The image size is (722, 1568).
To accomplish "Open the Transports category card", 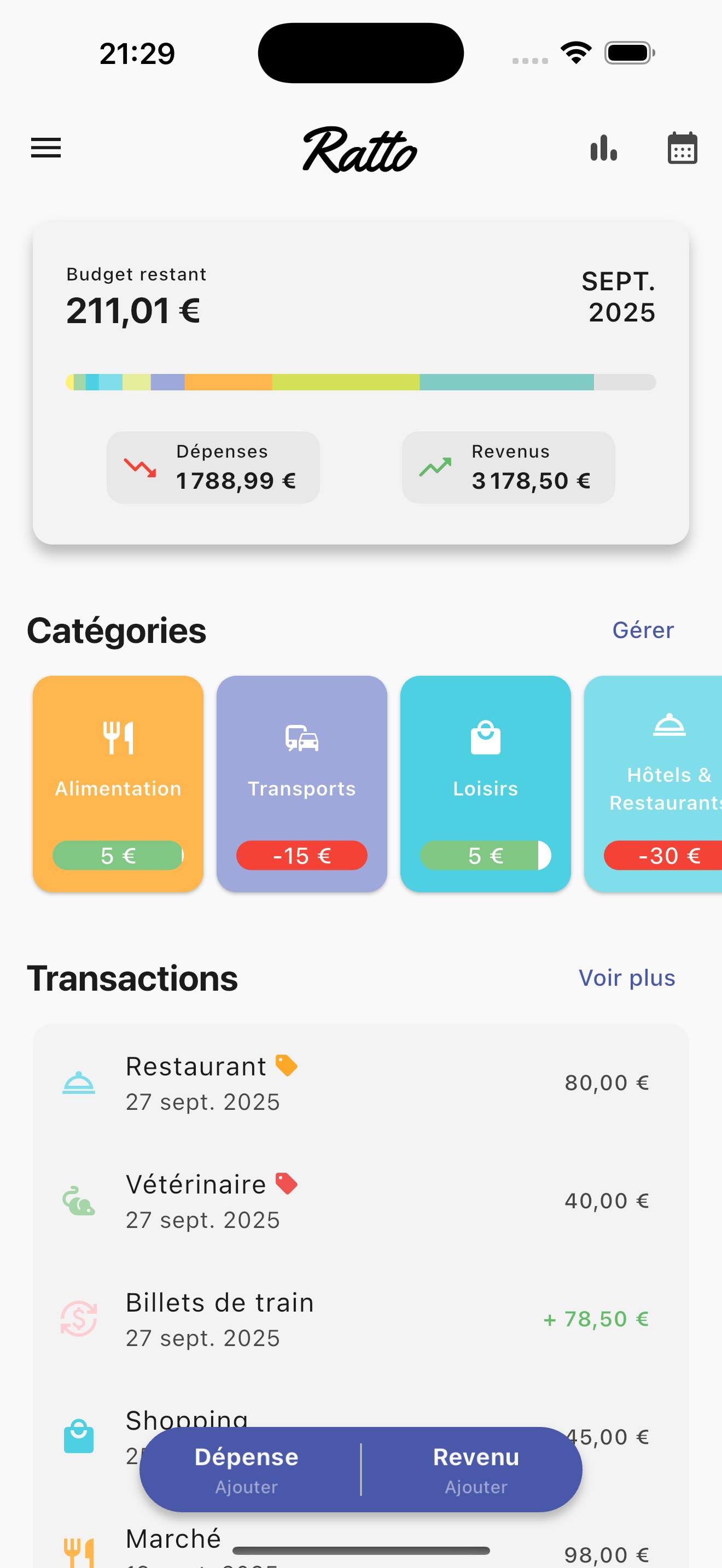I will click(302, 783).
